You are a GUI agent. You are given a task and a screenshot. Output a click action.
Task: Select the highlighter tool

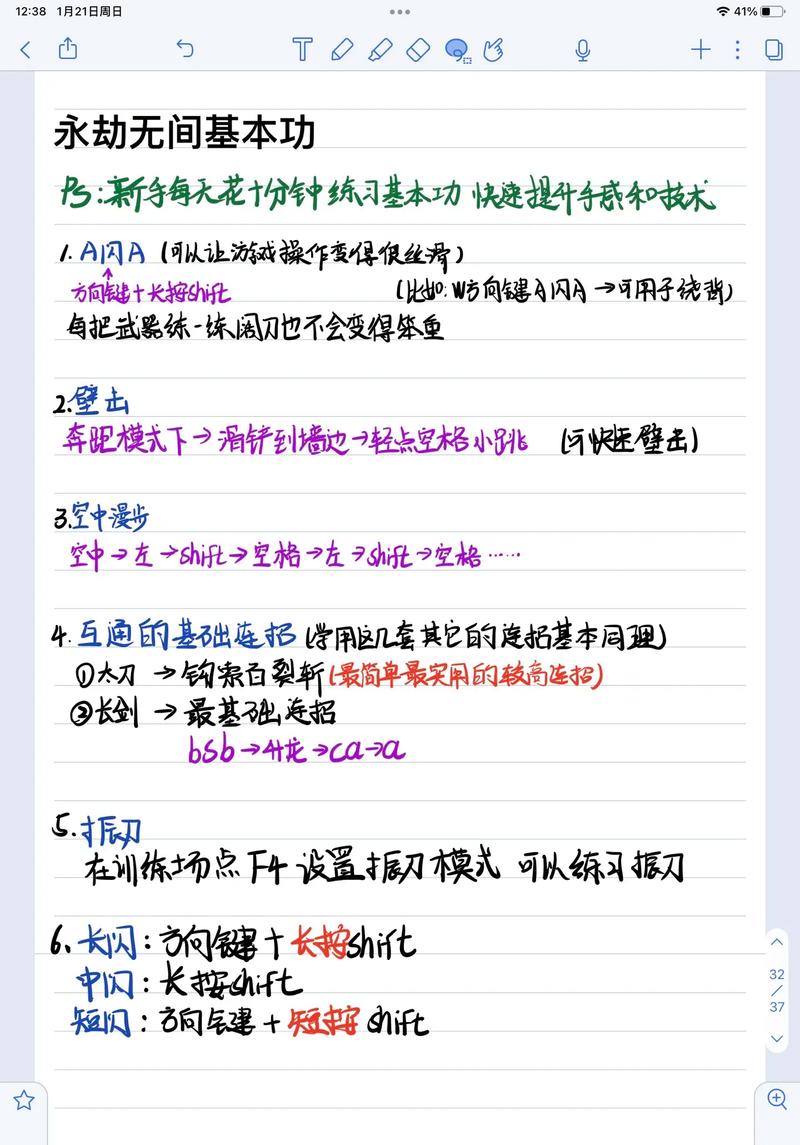379,50
